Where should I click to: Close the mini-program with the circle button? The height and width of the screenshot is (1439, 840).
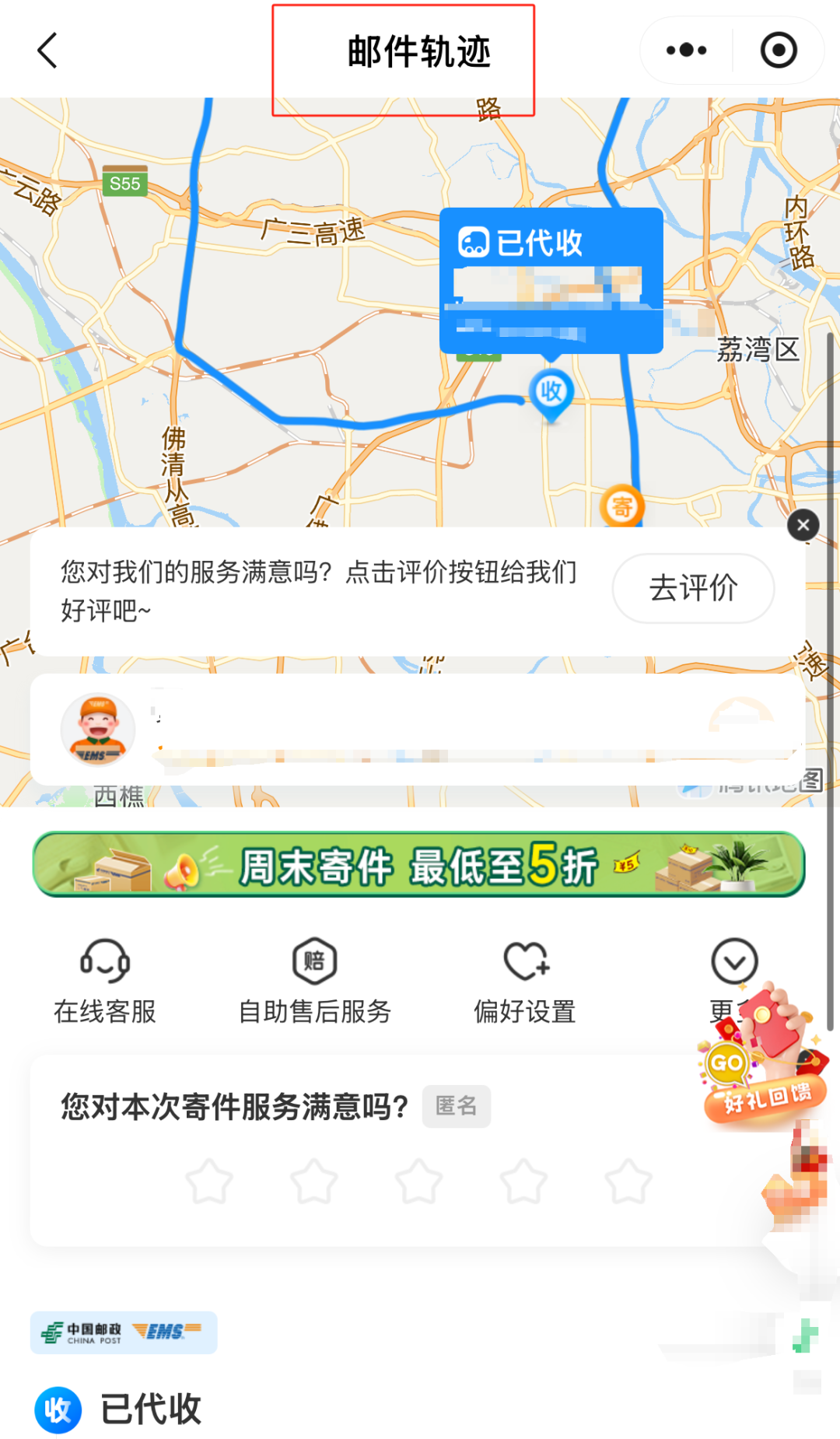point(779,51)
